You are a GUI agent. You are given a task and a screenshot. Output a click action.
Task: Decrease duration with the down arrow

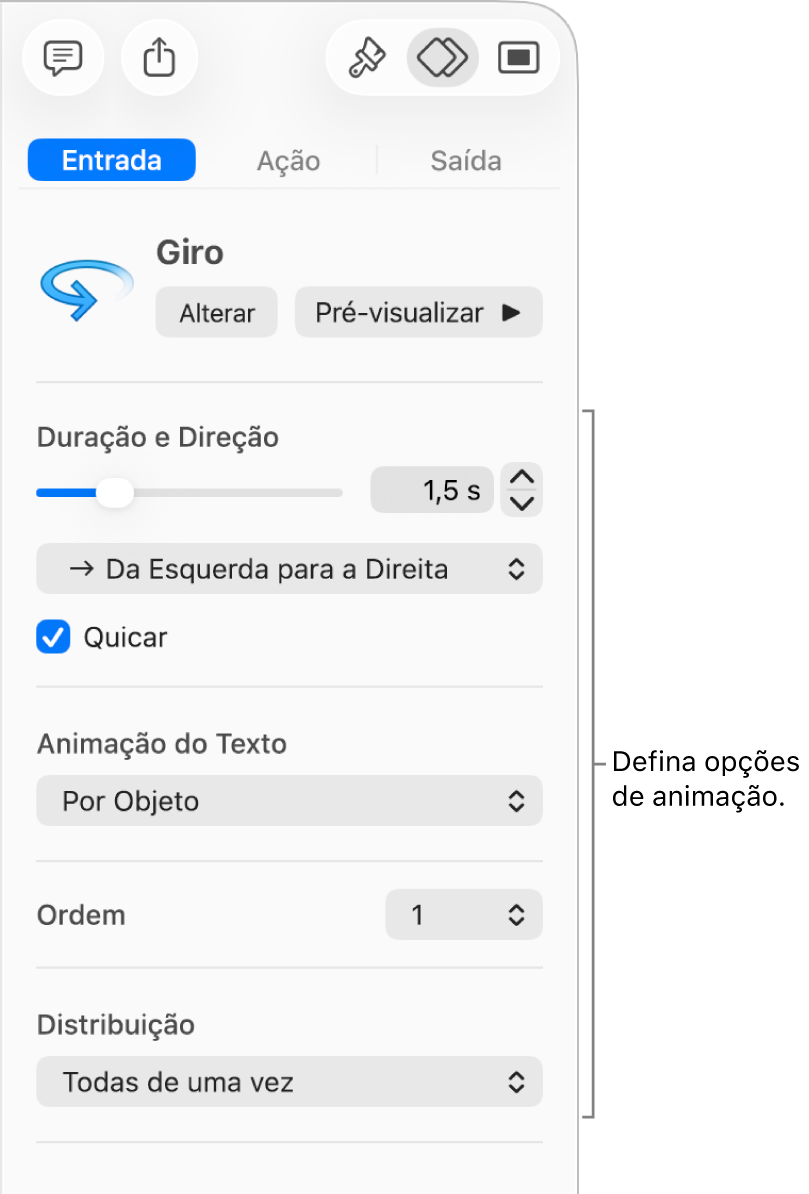pyautogui.click(x=522, y=503)
